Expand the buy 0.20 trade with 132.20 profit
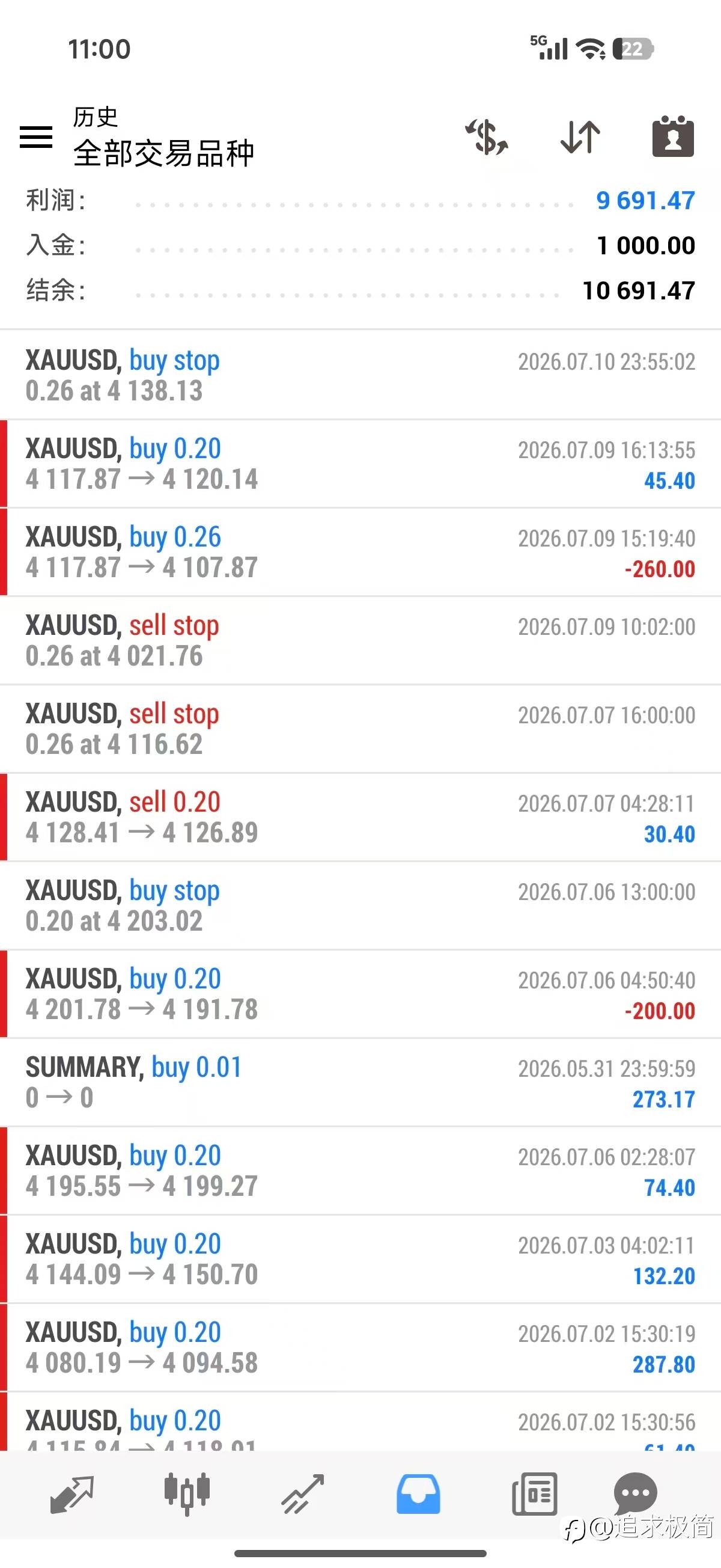The height and width of the screenshot is (1568, 721). click(360, 1259)
